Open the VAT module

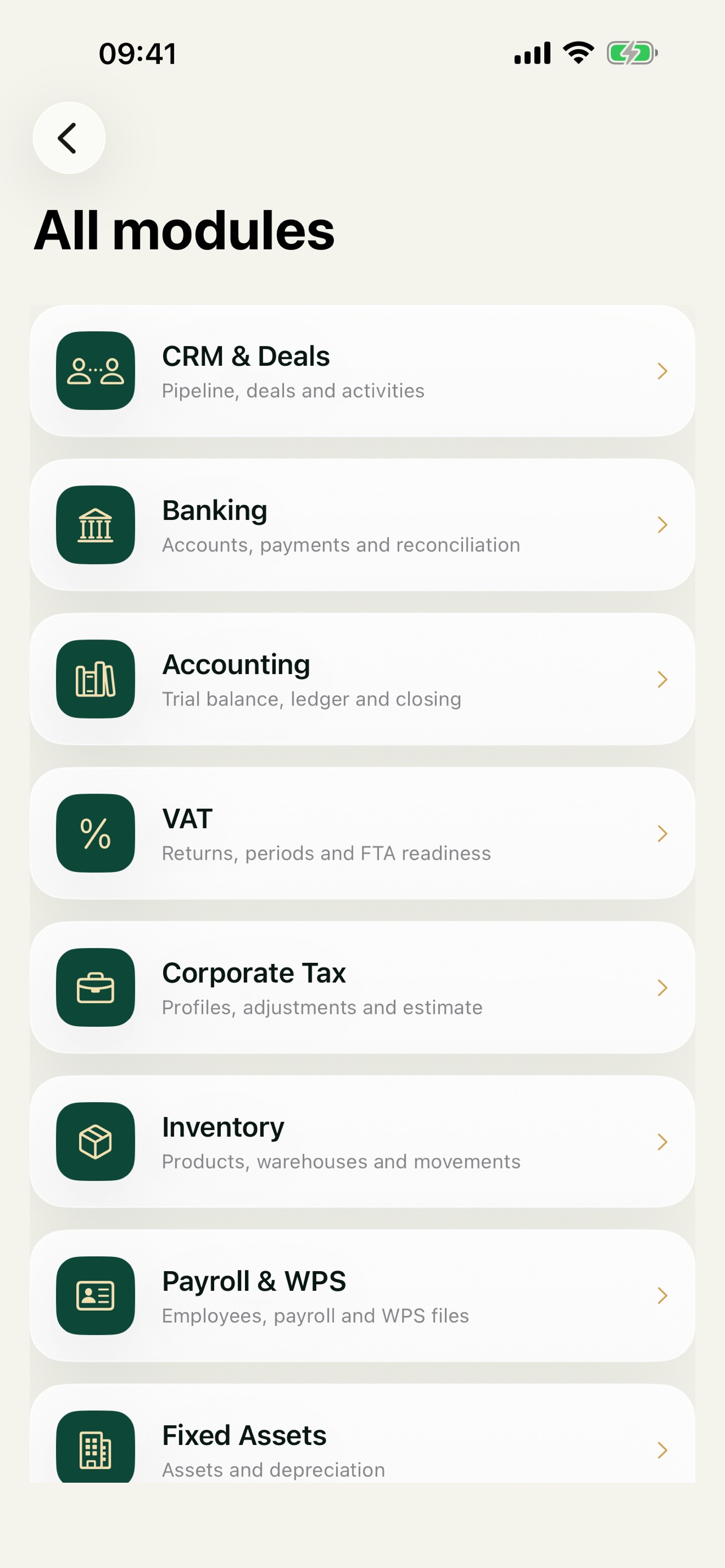[362, 833]
